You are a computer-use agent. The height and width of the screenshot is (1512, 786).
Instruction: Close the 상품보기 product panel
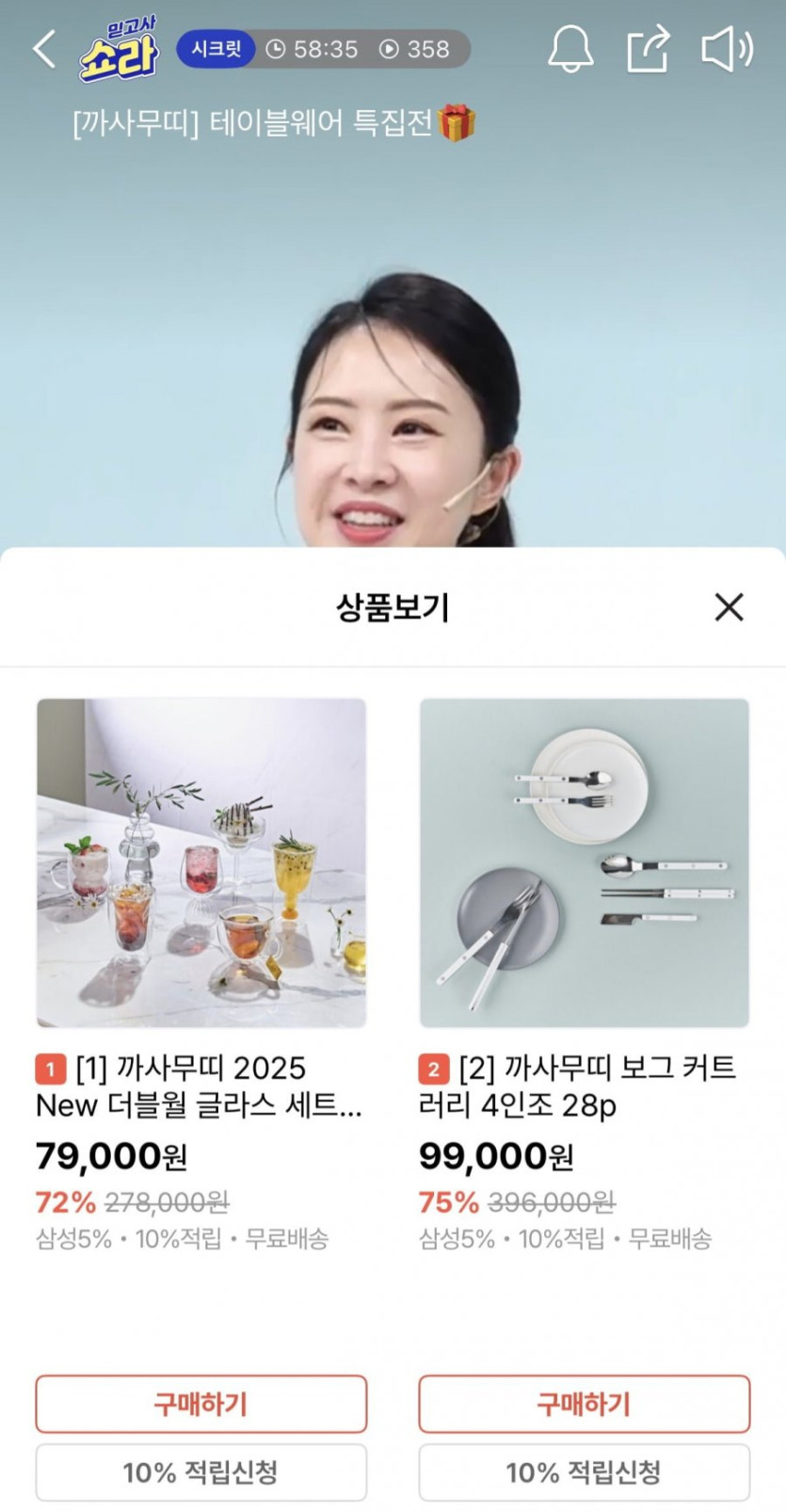(729, 607)
